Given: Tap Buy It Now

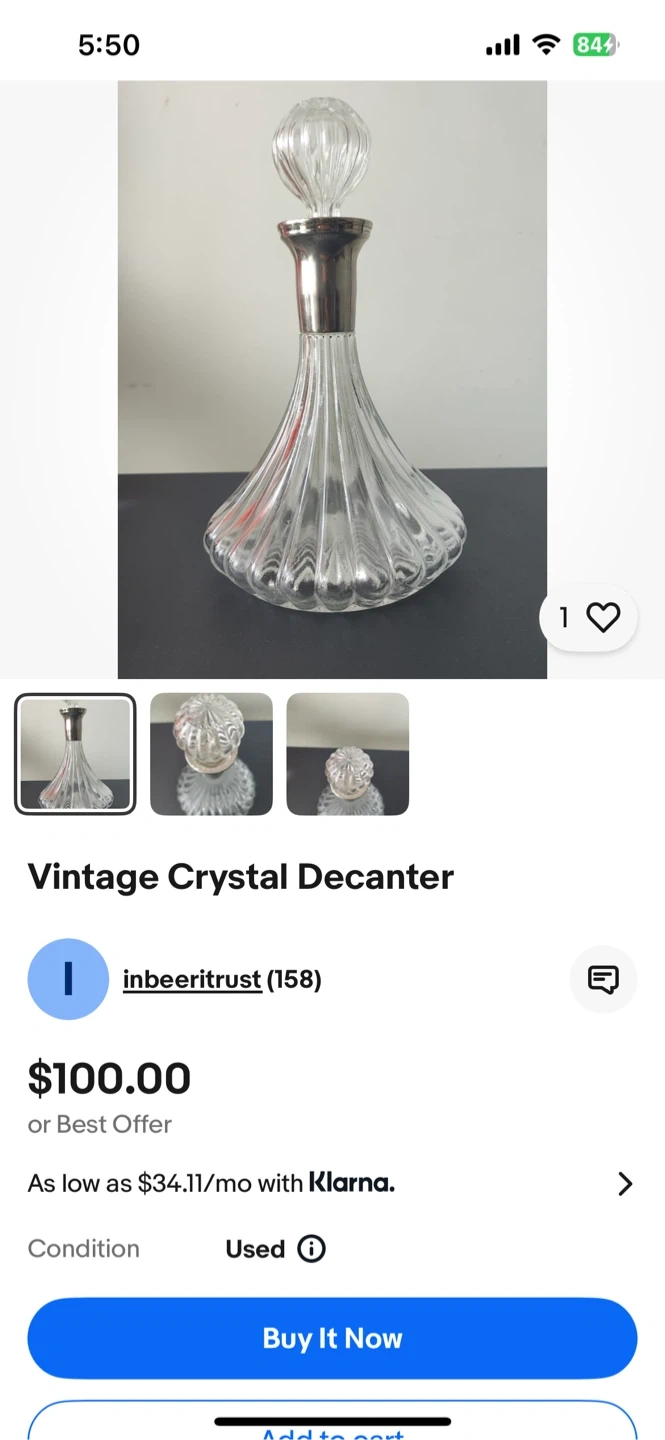Looking at the screenshot, I should point(332,1338).
